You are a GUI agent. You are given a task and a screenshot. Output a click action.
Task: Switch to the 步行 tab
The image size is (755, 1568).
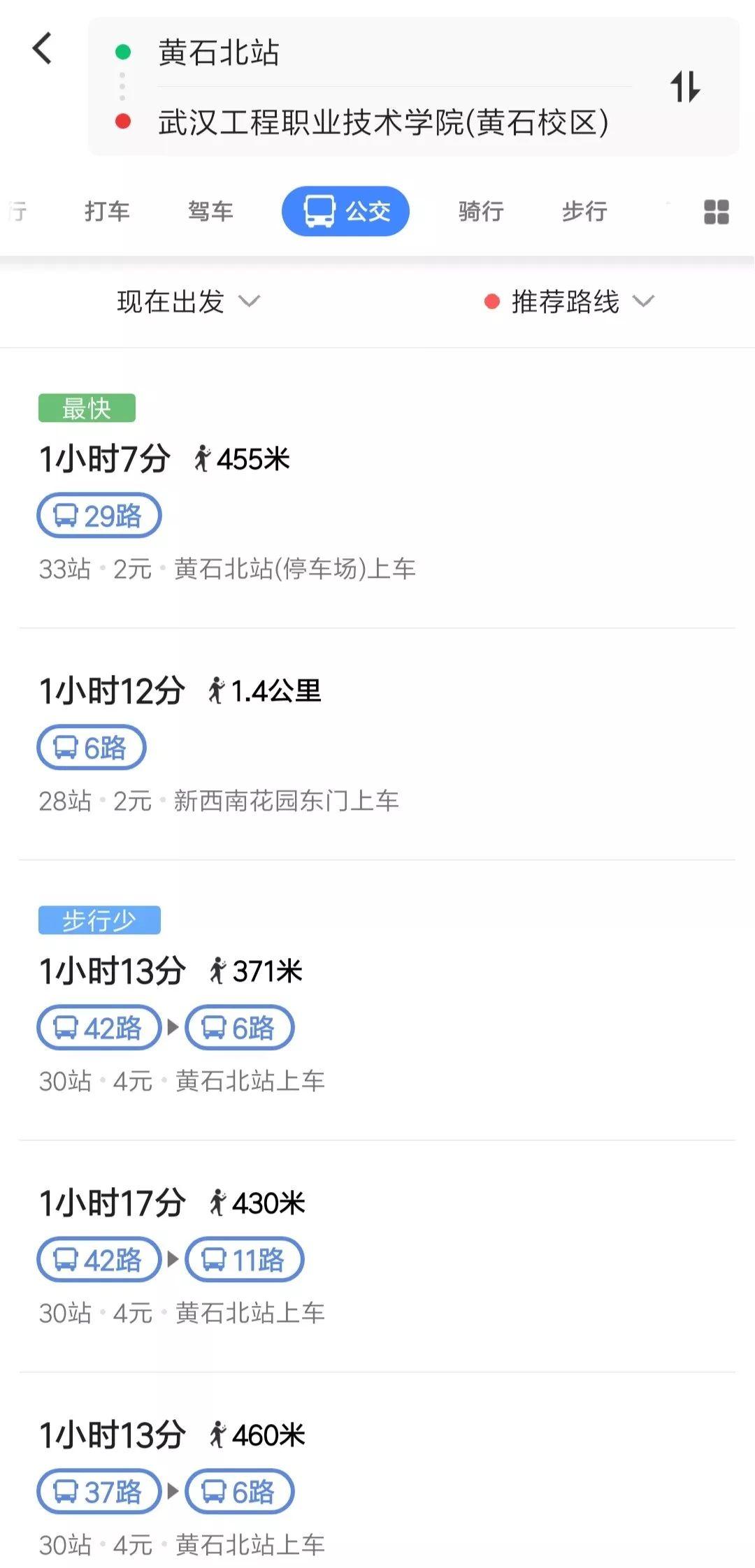pyautogui.click(x=584, y=211)
